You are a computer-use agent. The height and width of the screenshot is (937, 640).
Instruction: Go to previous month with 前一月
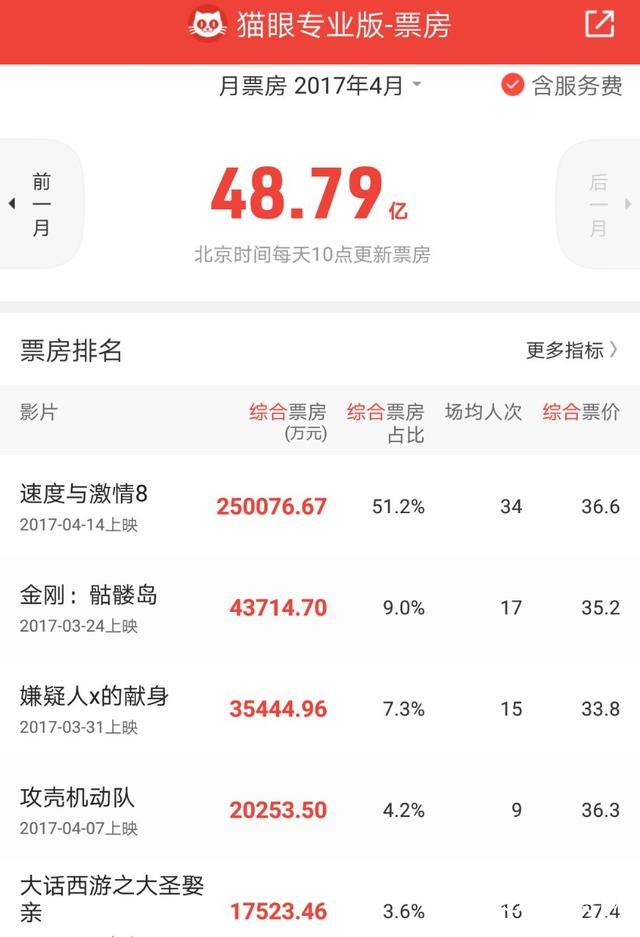[40, 204]
